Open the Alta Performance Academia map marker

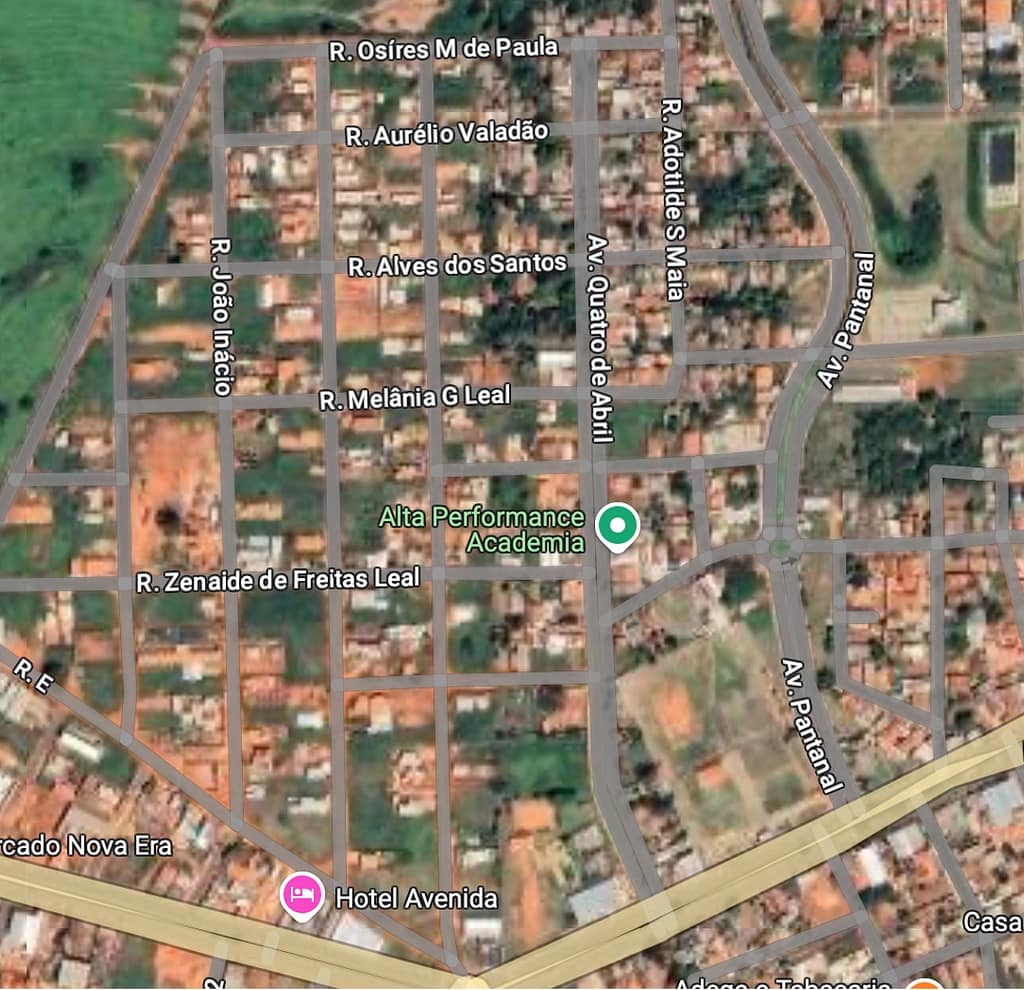pos(617,526)
